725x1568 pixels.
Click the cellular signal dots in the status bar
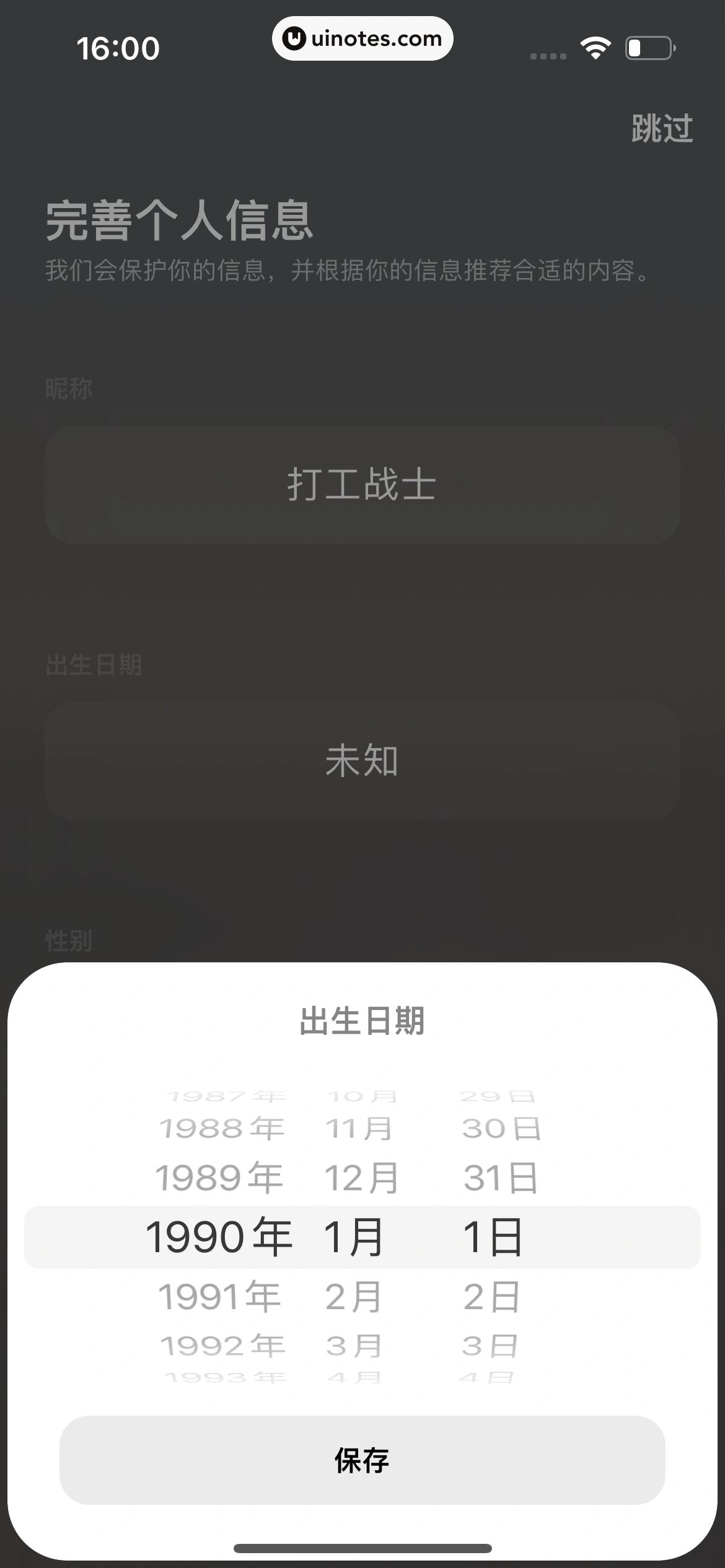[x=548, y=56]
